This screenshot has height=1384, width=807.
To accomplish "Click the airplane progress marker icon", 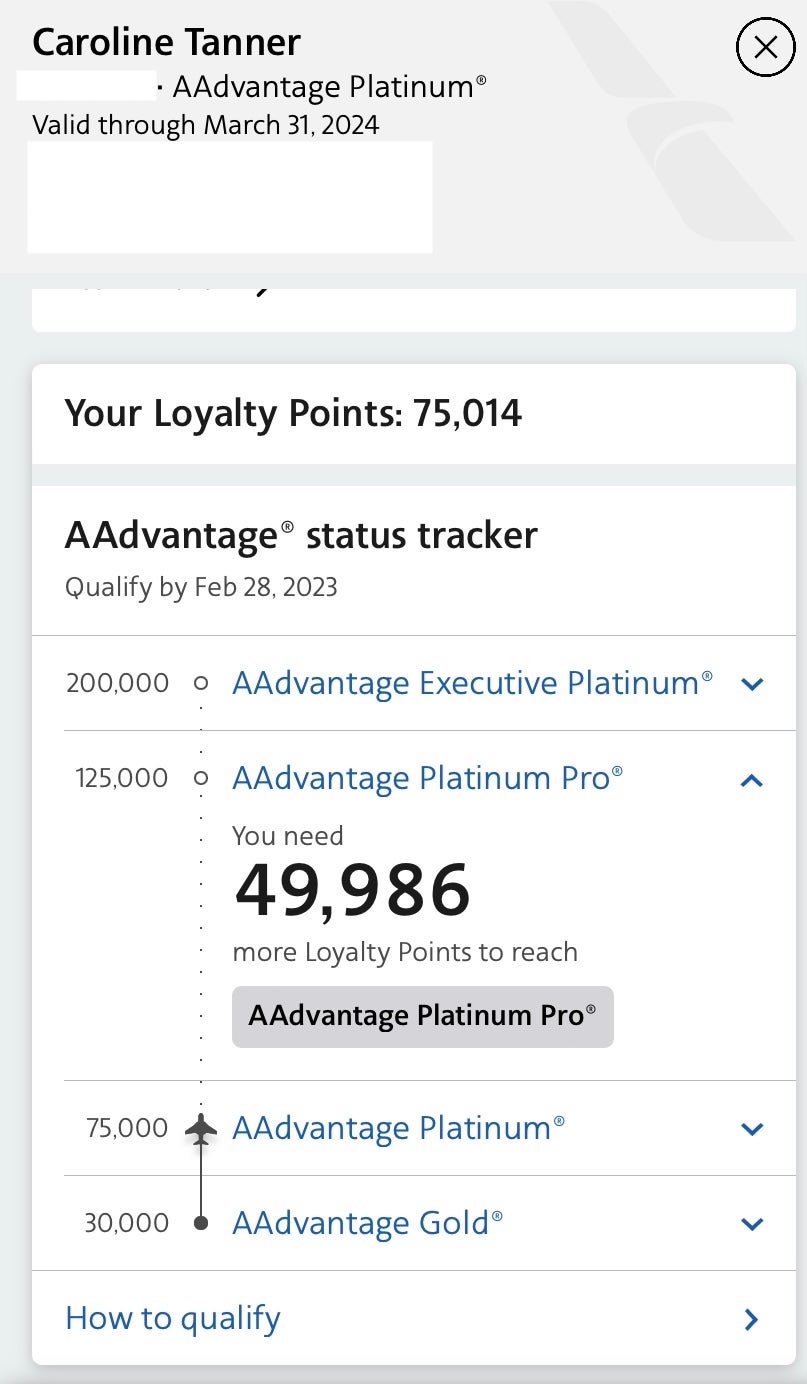I will [201, 1127].
